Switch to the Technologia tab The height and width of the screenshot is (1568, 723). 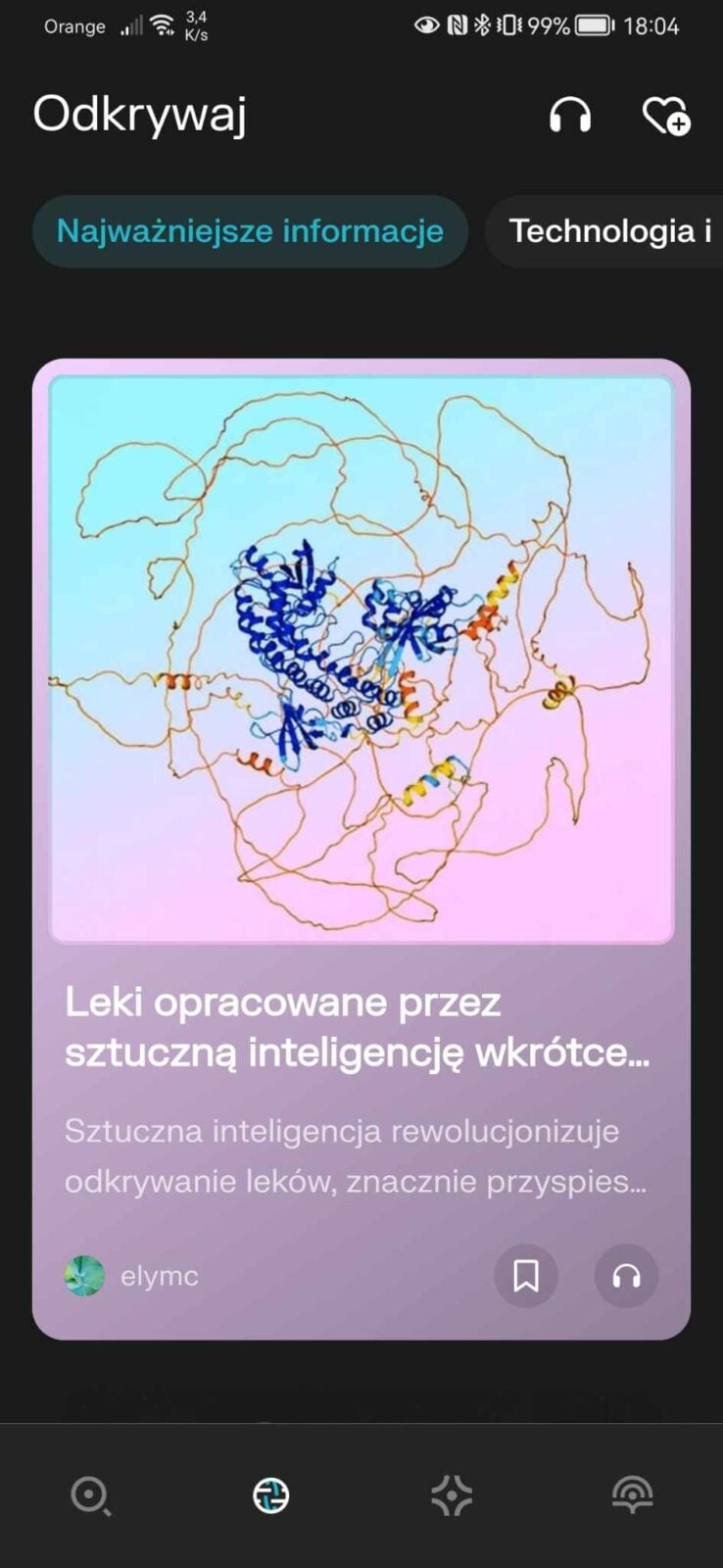coord(609,231)
